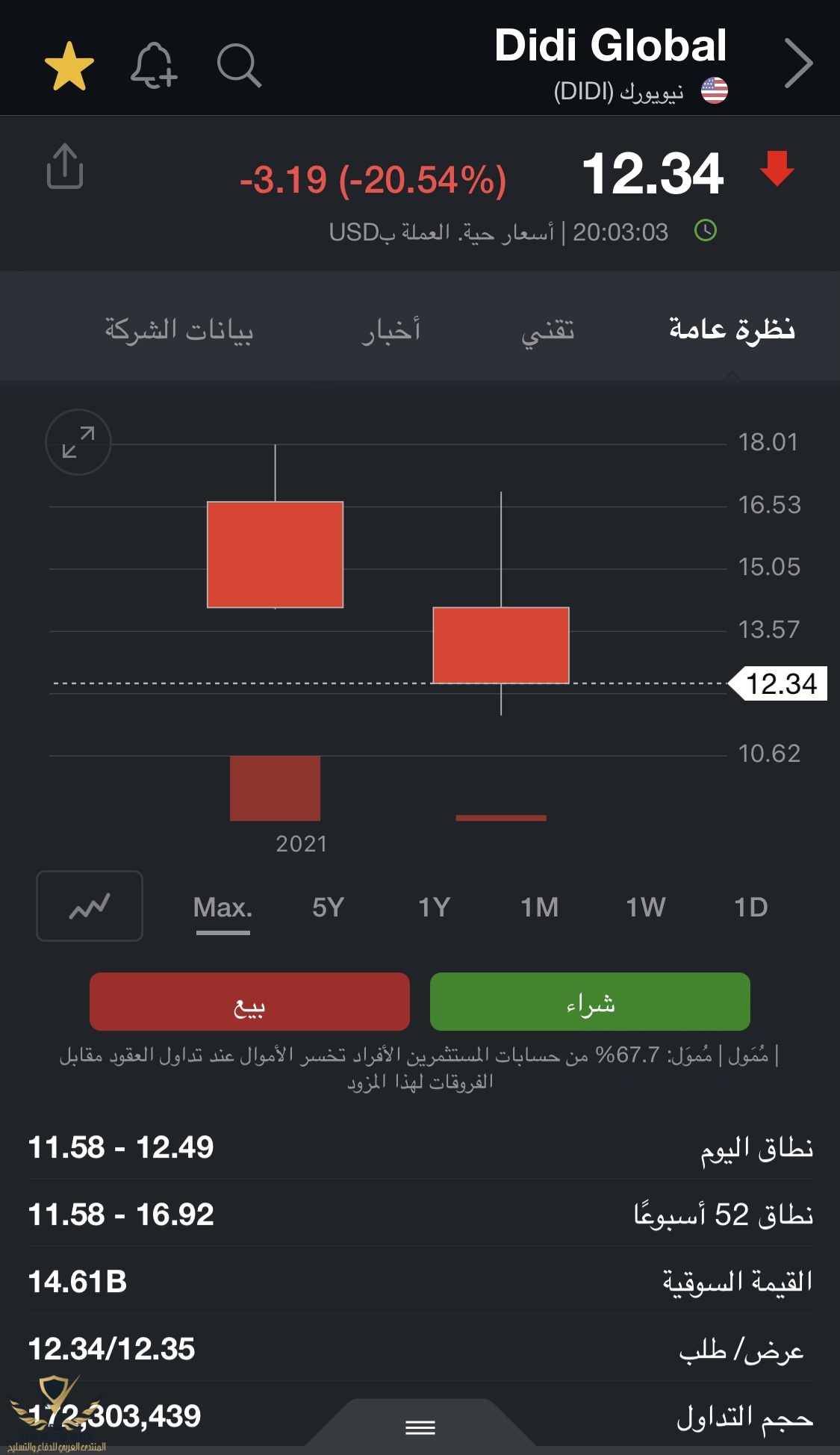The image size is (840, 1455).
Task: Add a price alert with the bell icon
Action: point(154,66)
